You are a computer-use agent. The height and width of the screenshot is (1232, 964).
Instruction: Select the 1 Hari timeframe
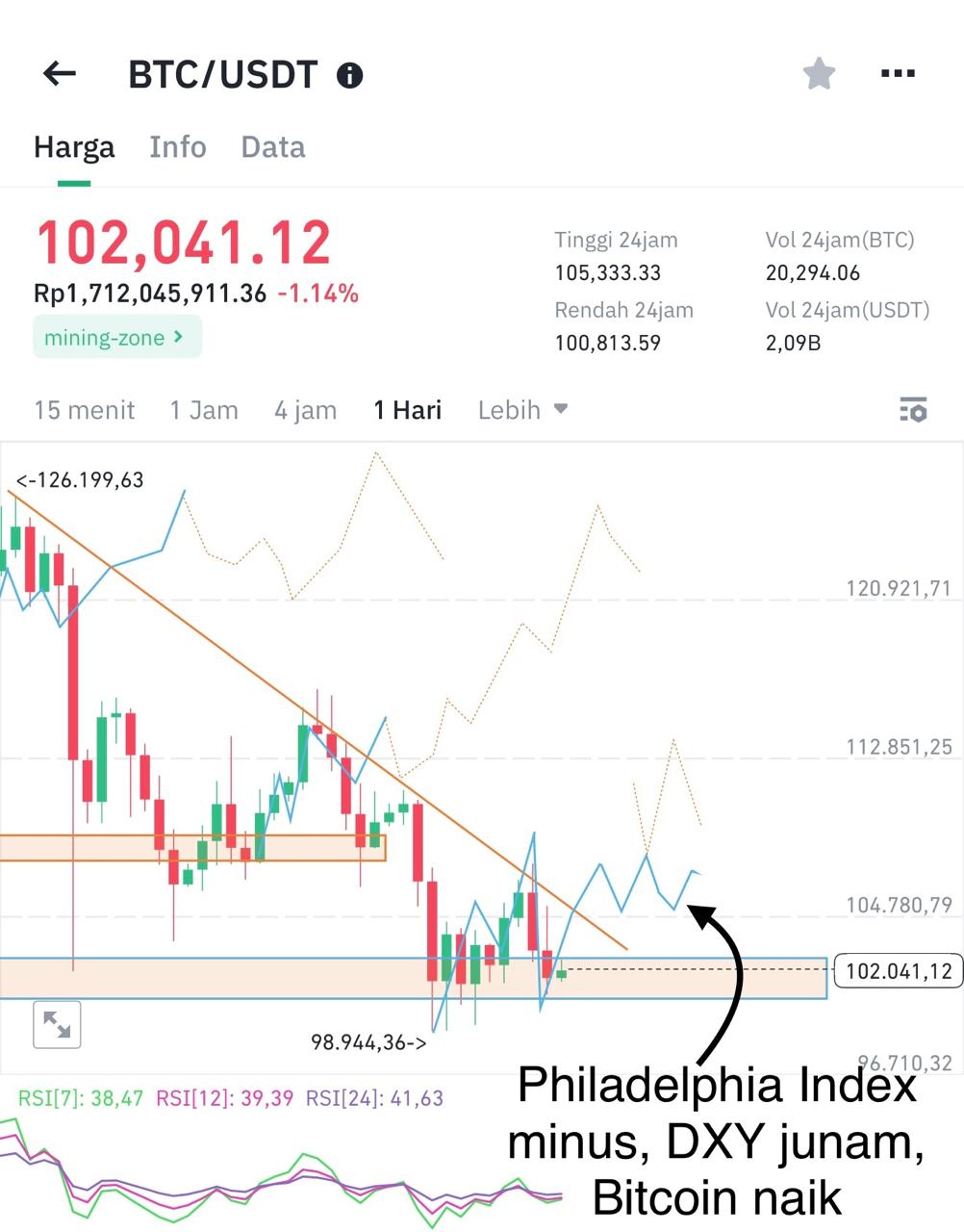tap(408, 410)
